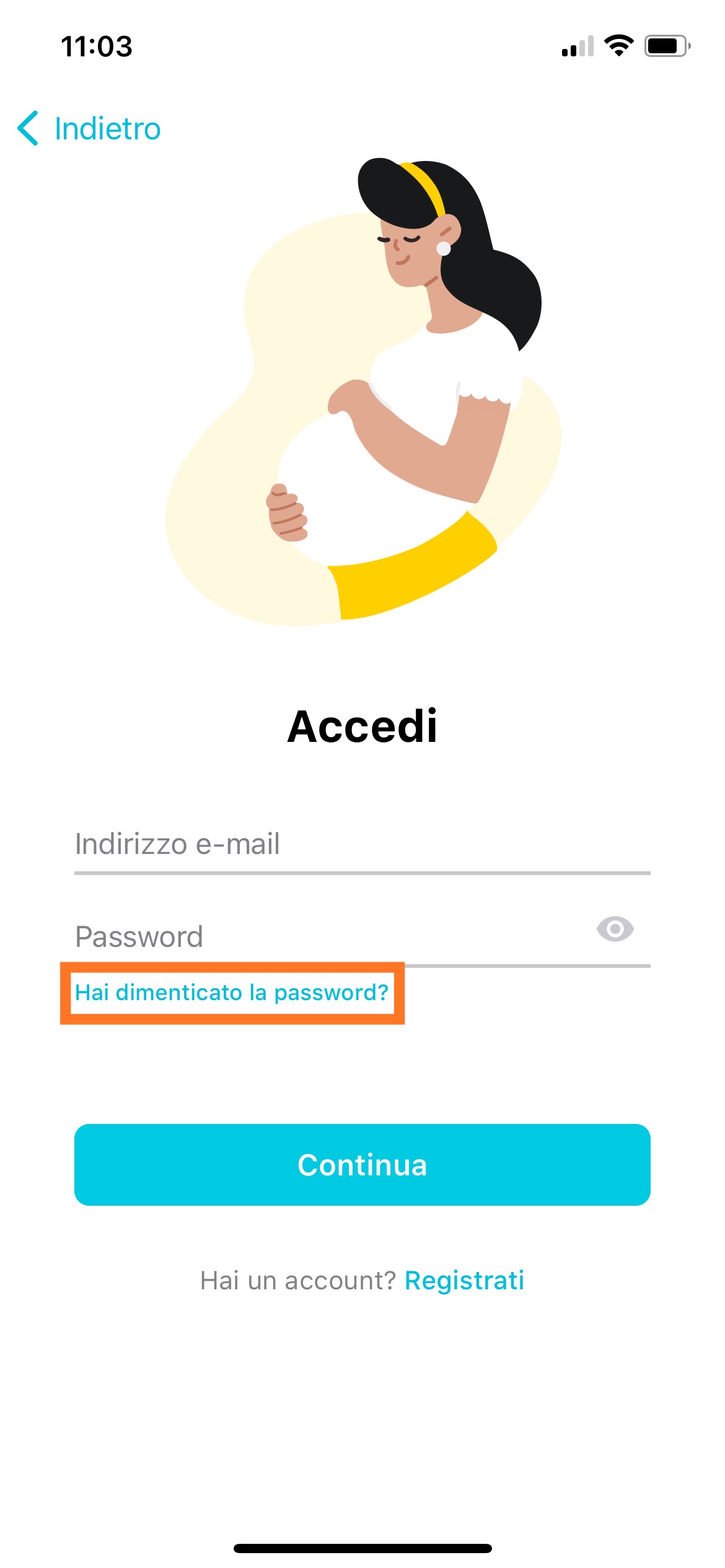Tap the Password input field

coord(328,936)
